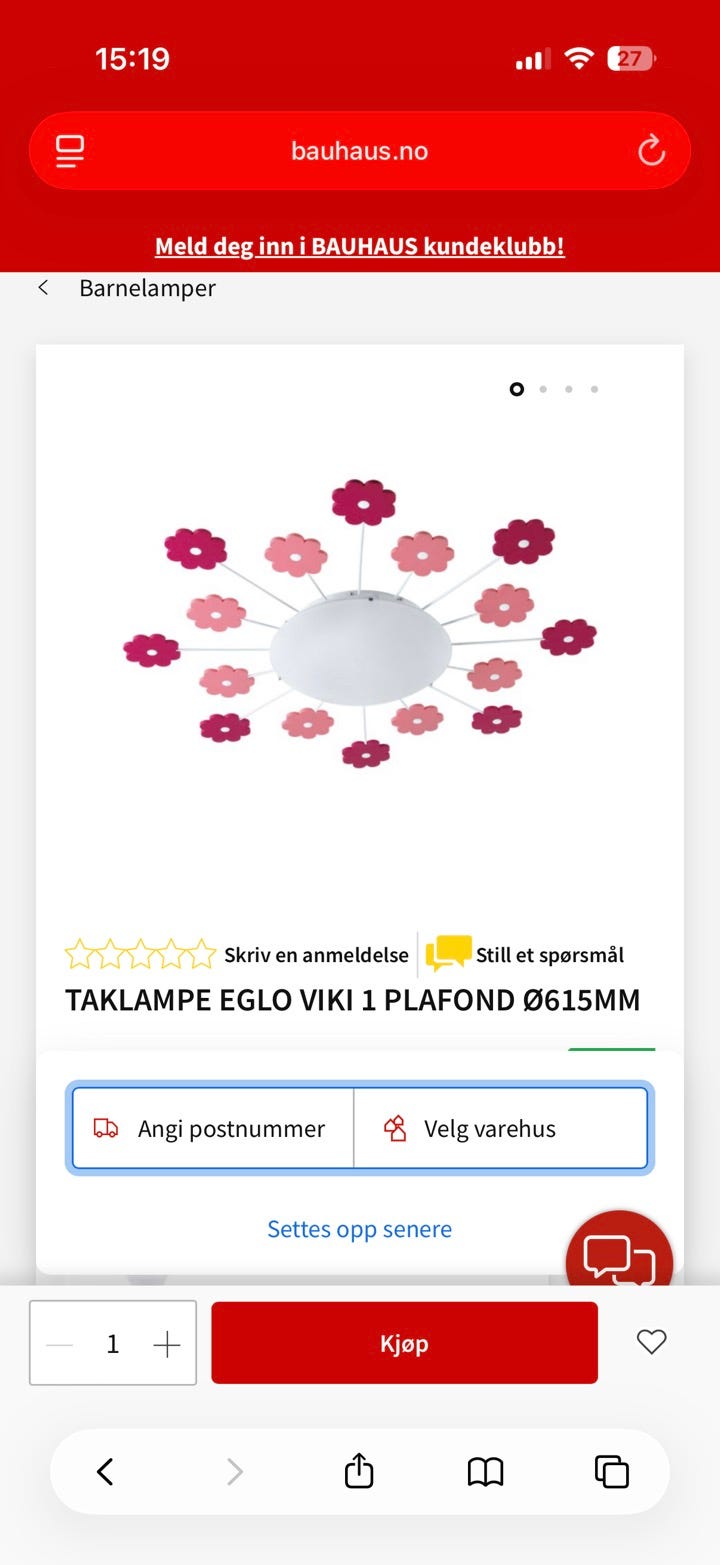Open the Safari tabs switcher
Viewport: 720px width, 1565px height.
[610, 1471]
